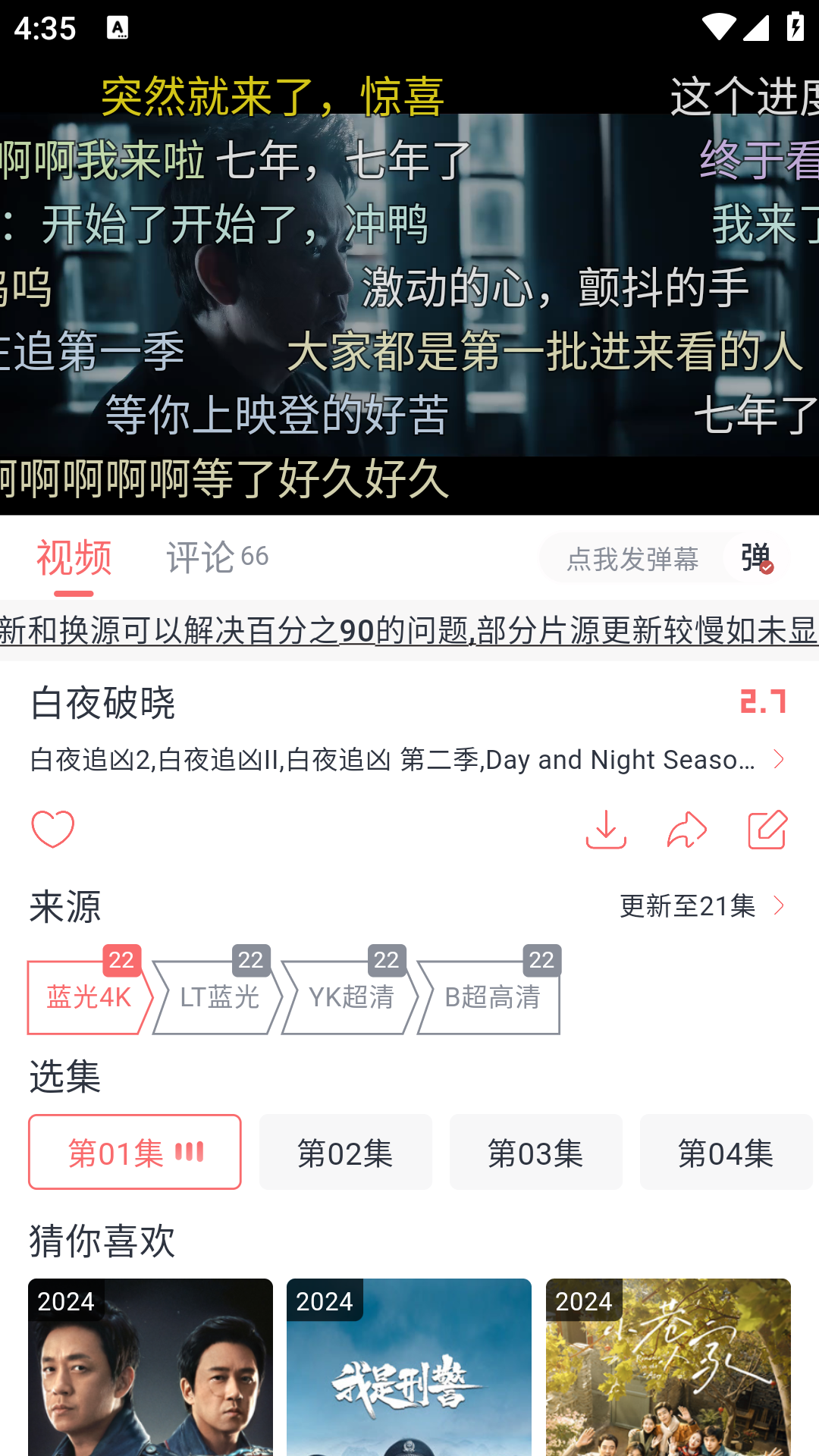Viewport: 819px width, 1456px height.
Task: Favorite this show with the heart icon
Action: (x=52, y=829)
